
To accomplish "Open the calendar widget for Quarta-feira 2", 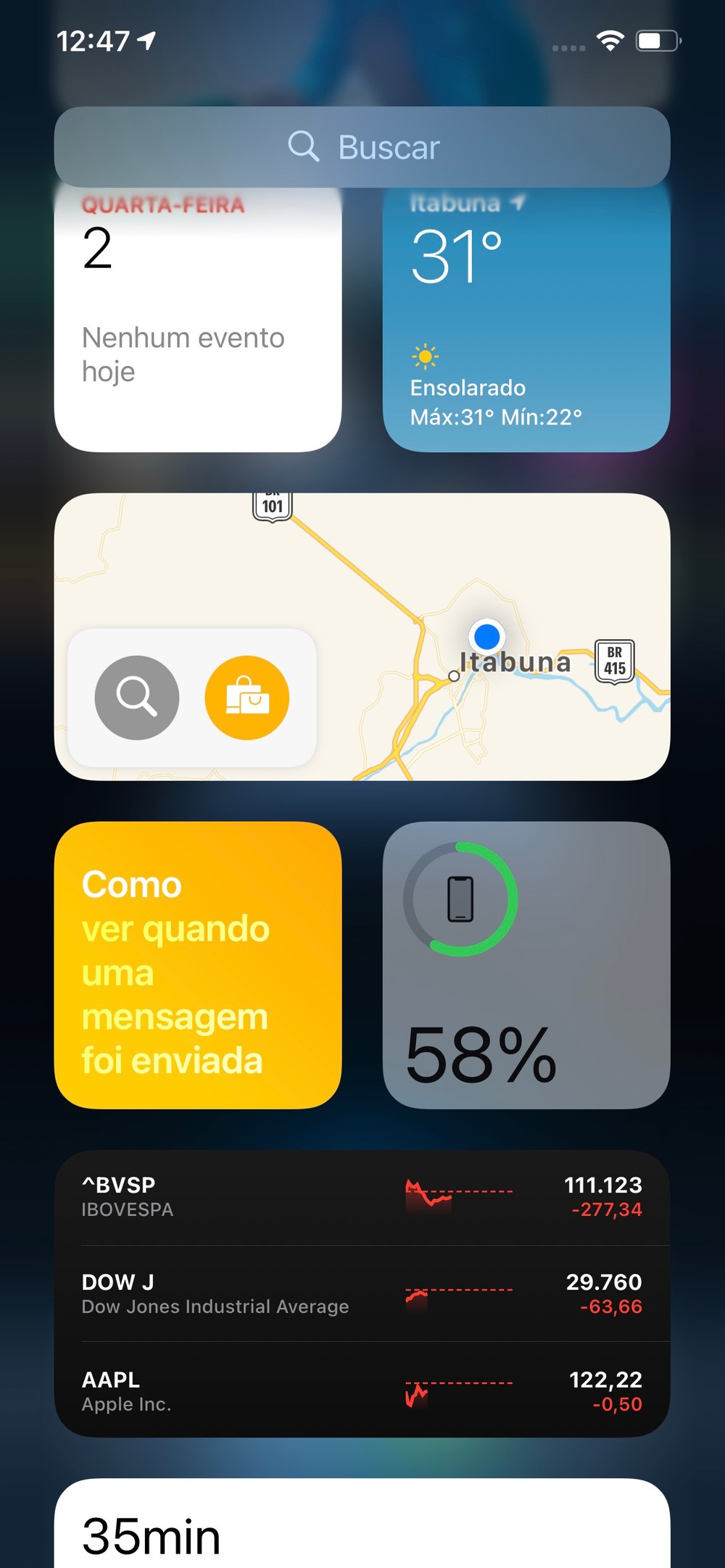I will [x=197, y=319].
